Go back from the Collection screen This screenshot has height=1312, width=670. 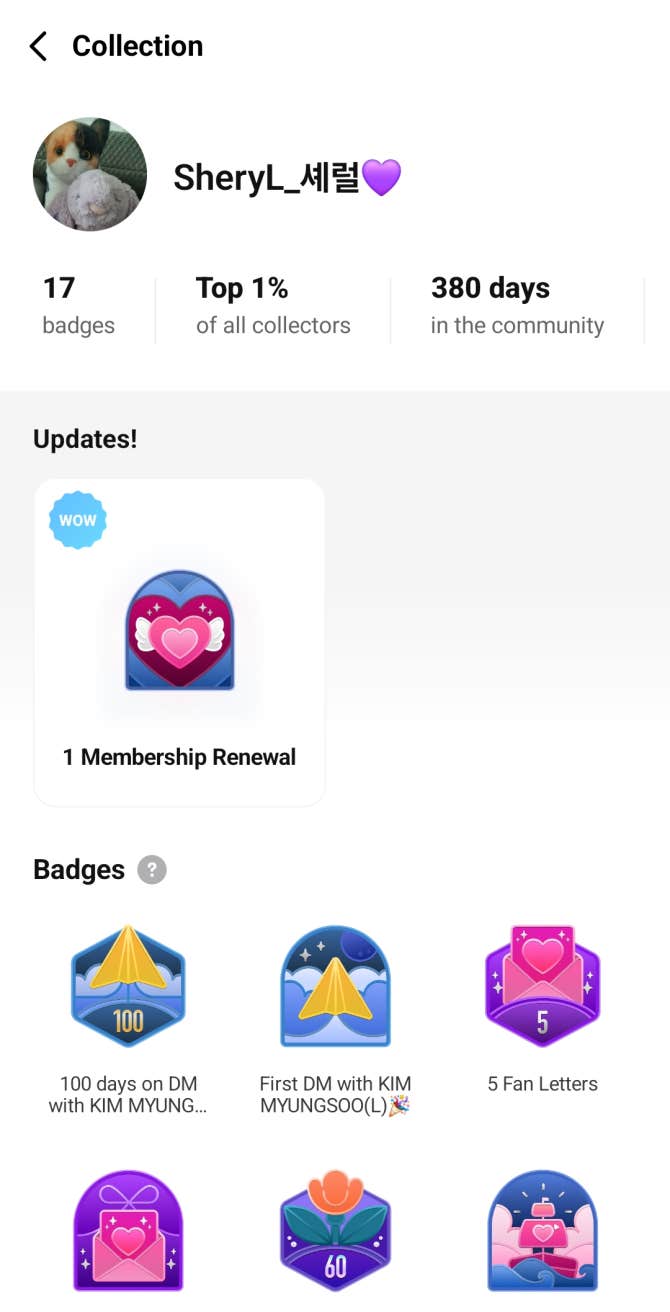pos(38,46)
